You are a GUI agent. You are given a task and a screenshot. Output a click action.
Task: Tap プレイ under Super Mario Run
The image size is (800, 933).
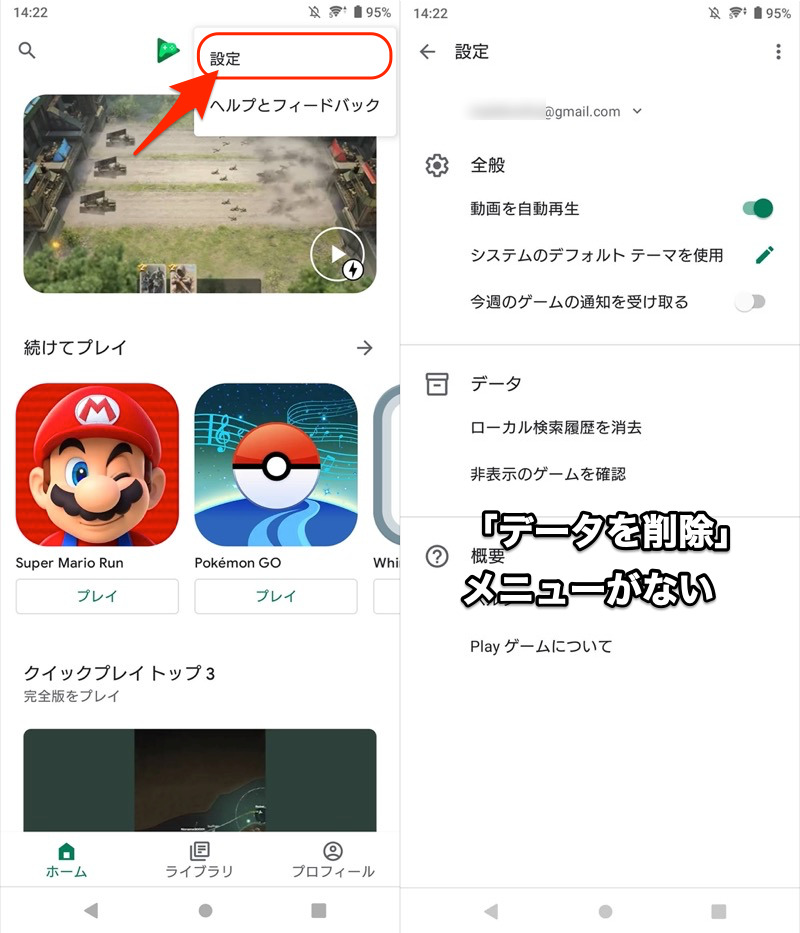point(97,596)
